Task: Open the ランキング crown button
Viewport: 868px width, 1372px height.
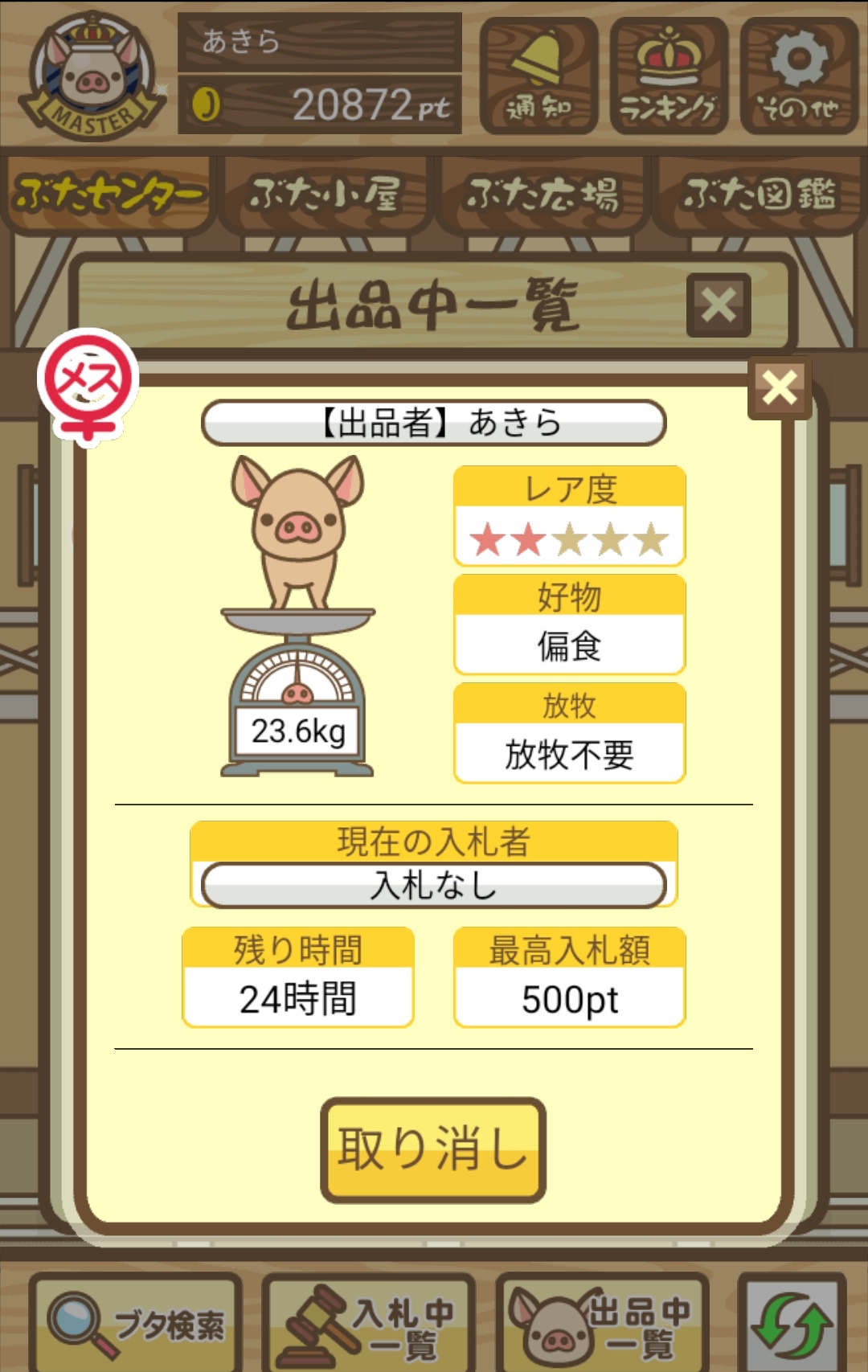Action: point(669,76)
